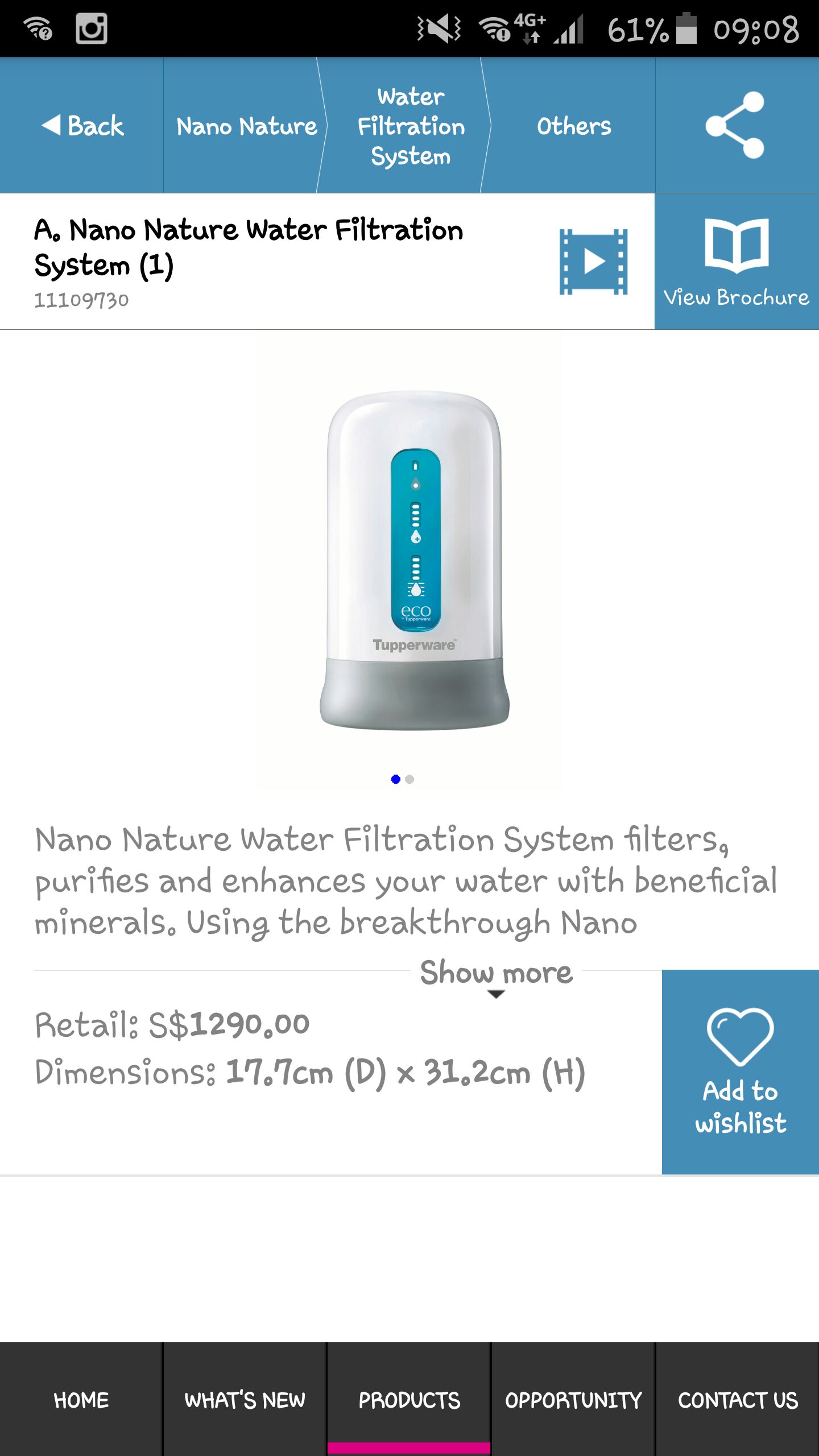Open Water Filtration System breadcrumb
Image resolution: width=819 pixels, height=1456 pixels.
coord(411,125)
